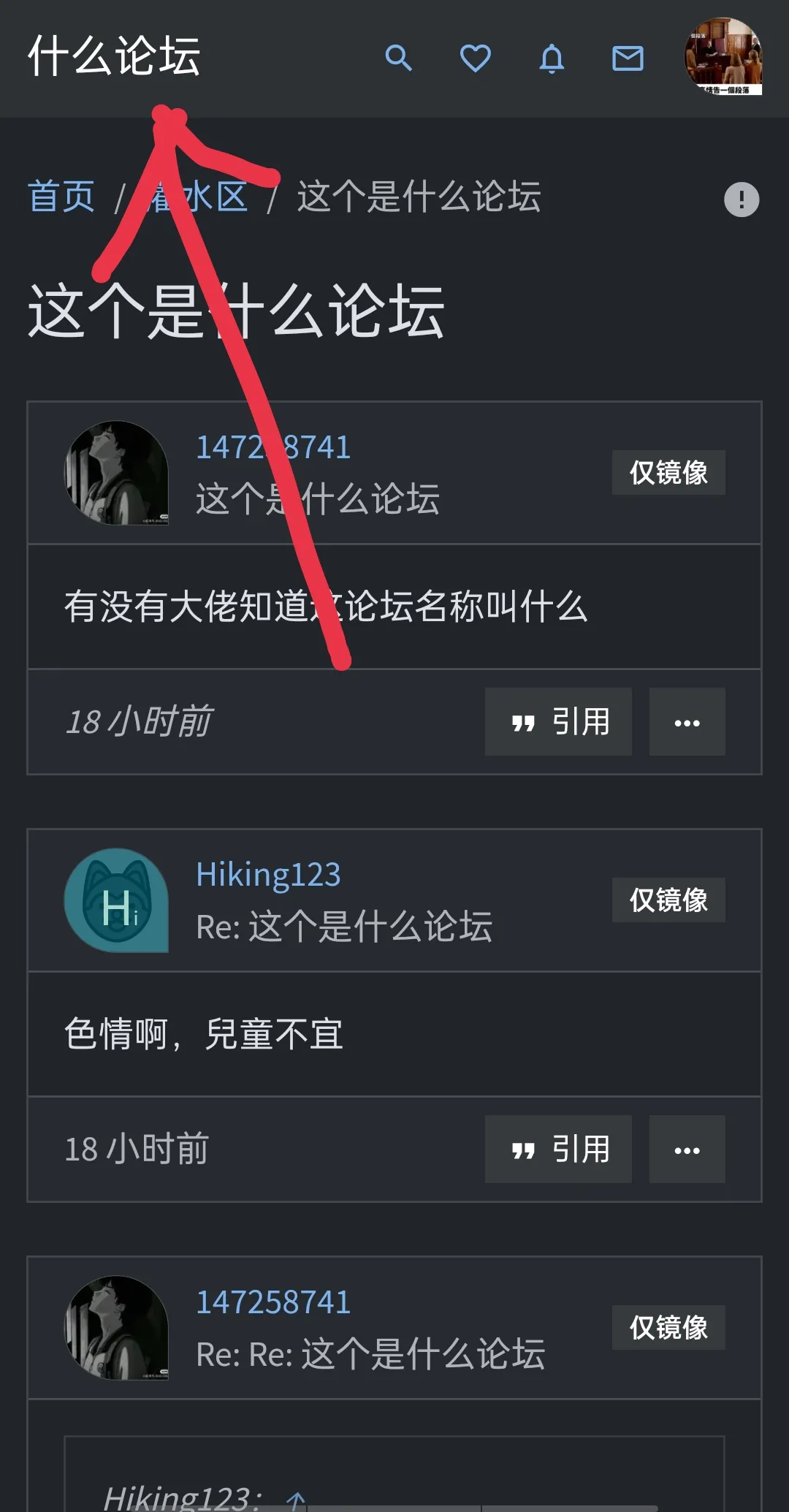Open the search icon in the header
The width and height of the screenshot is (789, 1512).
tap(399, 58)
